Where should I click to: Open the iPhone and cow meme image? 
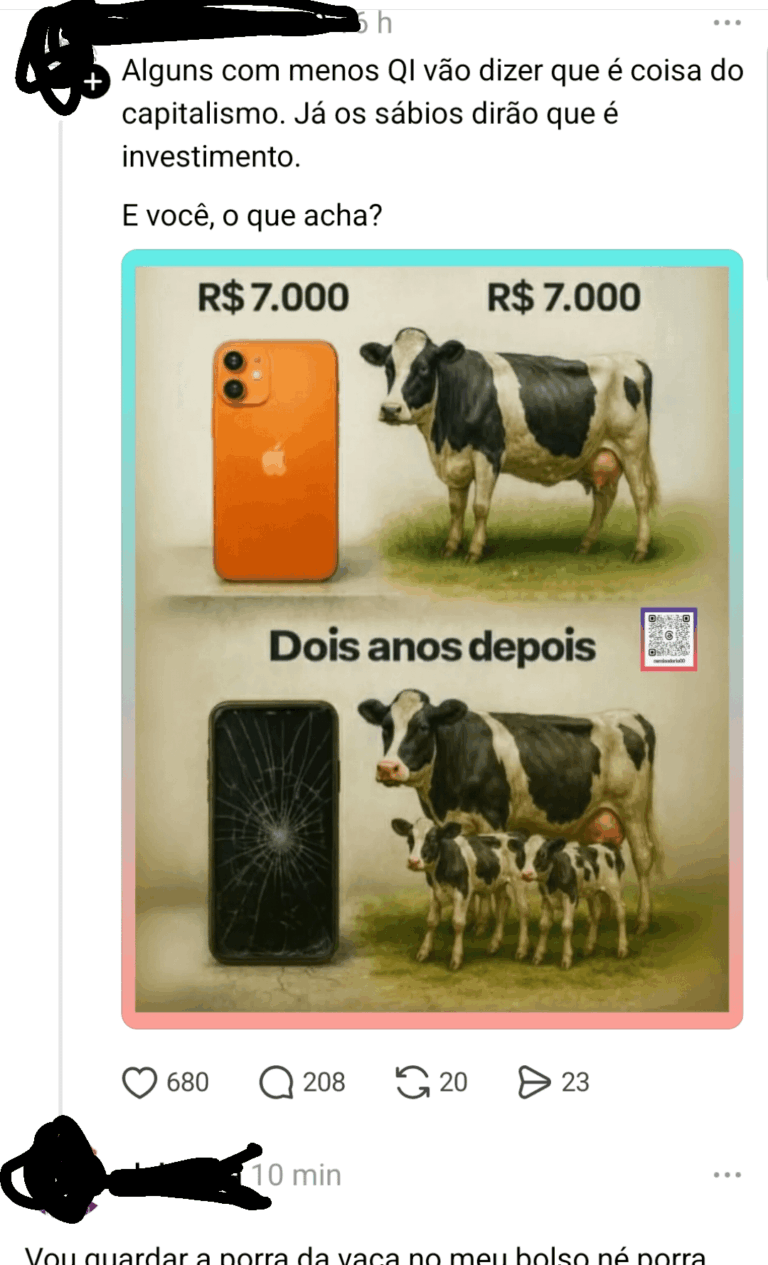[432, 640]
